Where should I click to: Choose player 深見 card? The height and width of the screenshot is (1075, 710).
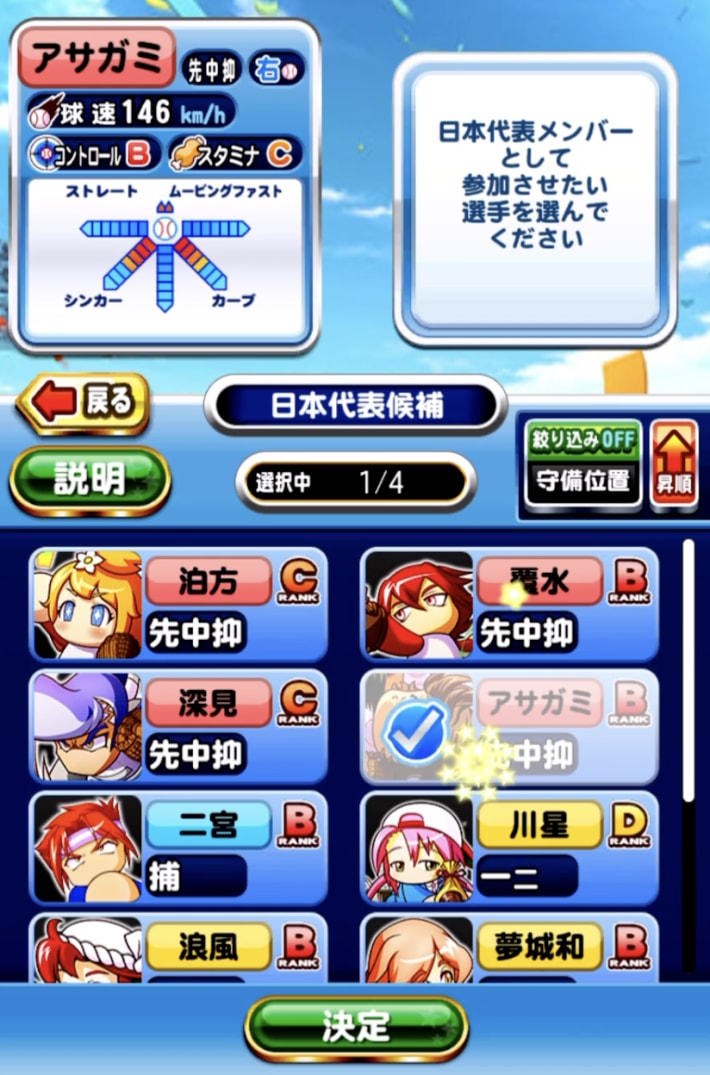(x=179, y=726)
